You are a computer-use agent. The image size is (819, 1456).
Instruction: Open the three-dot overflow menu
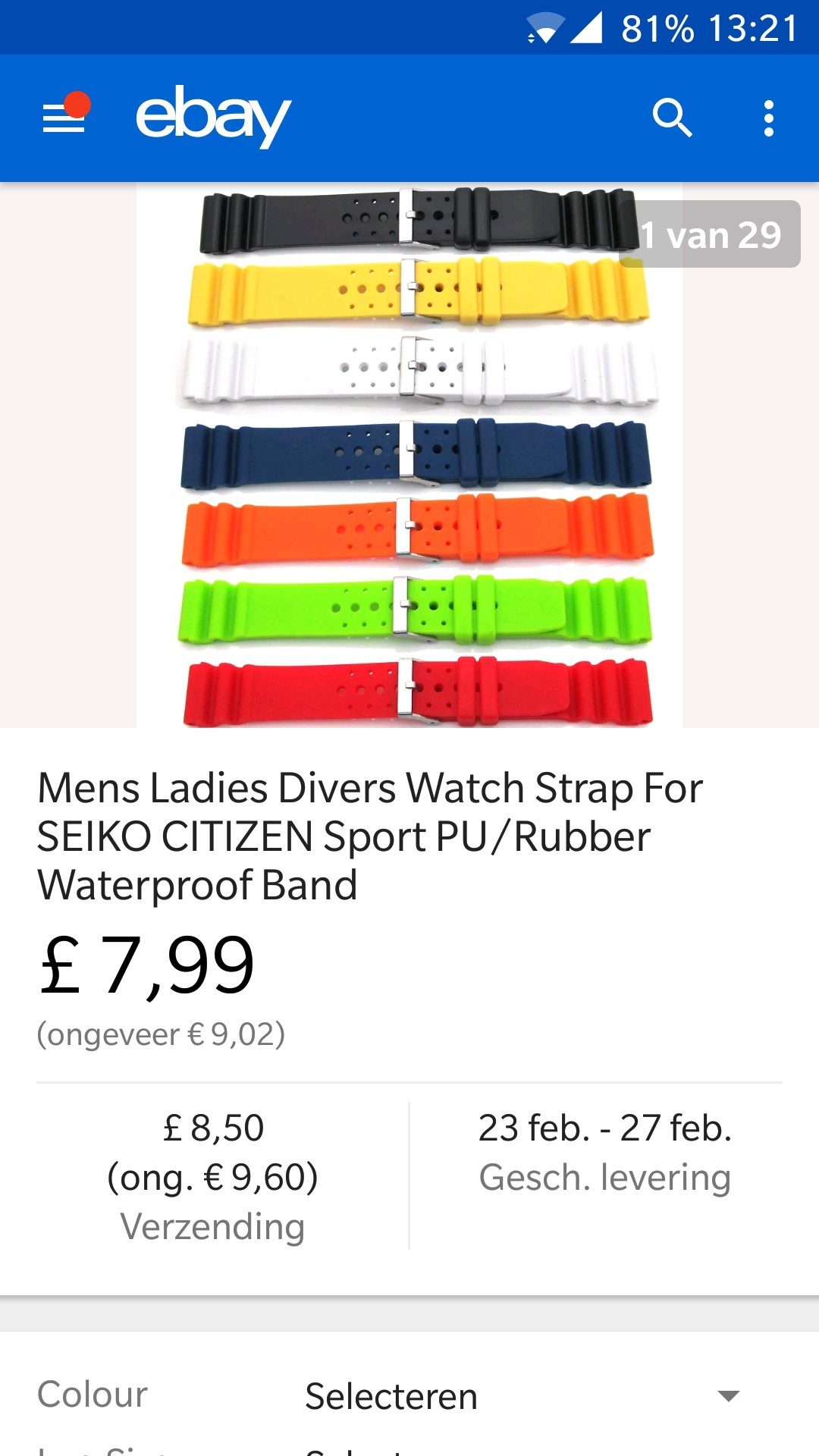(x=769, y=118)
